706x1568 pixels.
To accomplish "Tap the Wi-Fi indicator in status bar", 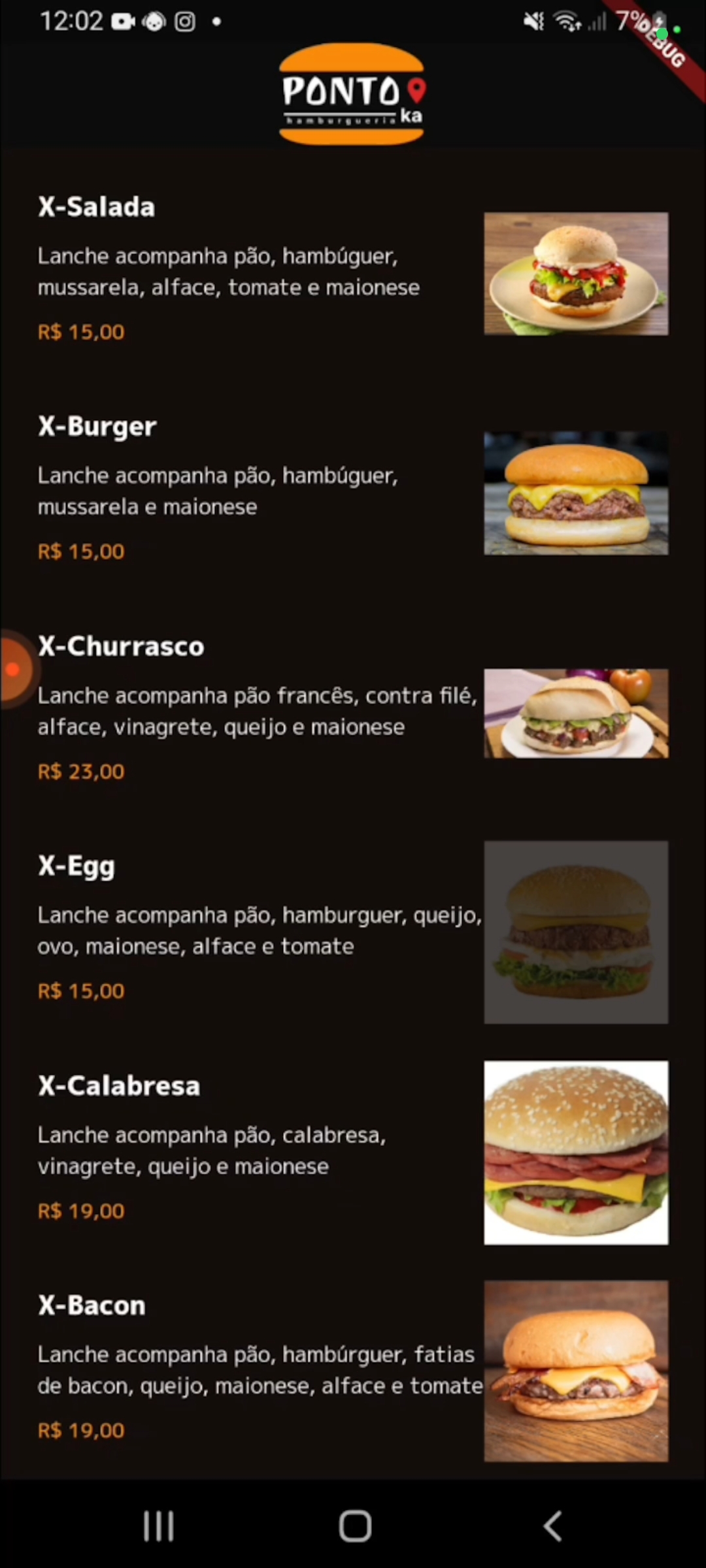I will point(566,20).
